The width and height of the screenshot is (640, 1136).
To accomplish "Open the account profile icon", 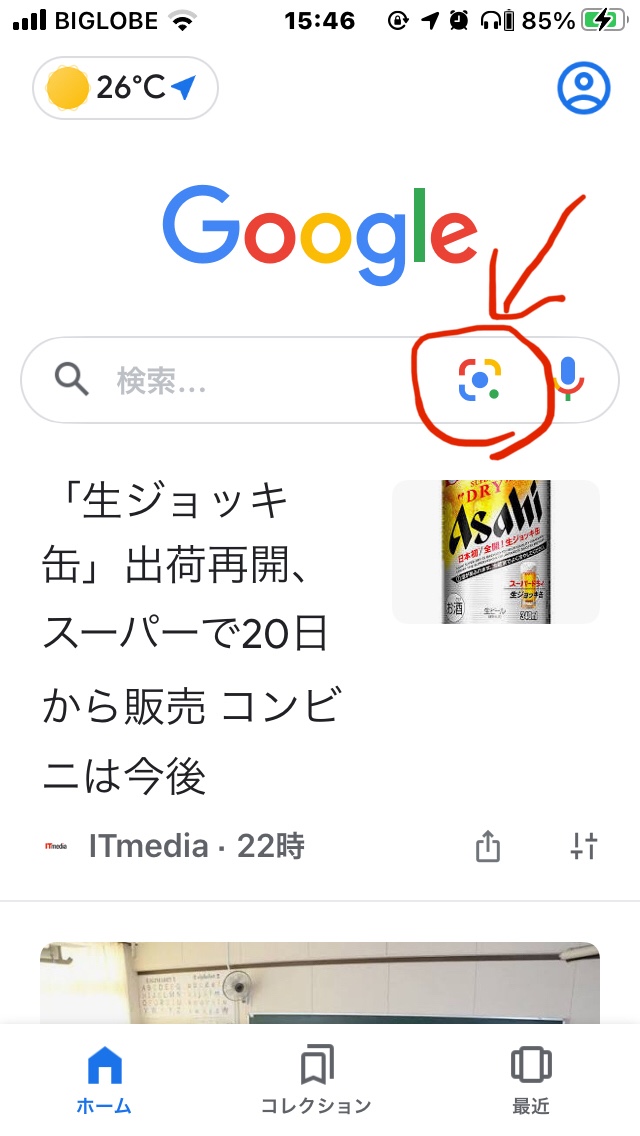I will (x=583, y=88).
